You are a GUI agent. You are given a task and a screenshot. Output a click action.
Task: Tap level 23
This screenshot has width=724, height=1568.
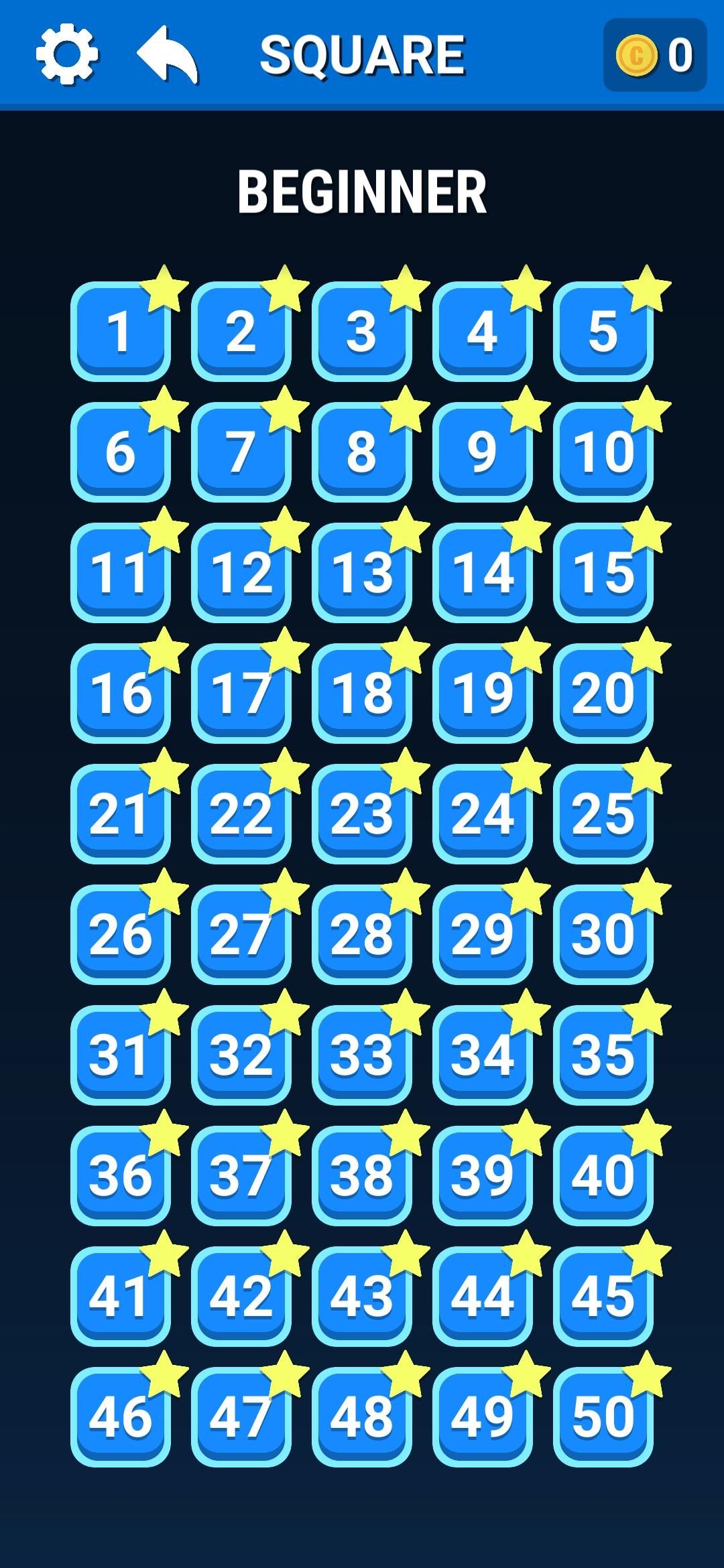pyautogui.click(x=362, y=814)
